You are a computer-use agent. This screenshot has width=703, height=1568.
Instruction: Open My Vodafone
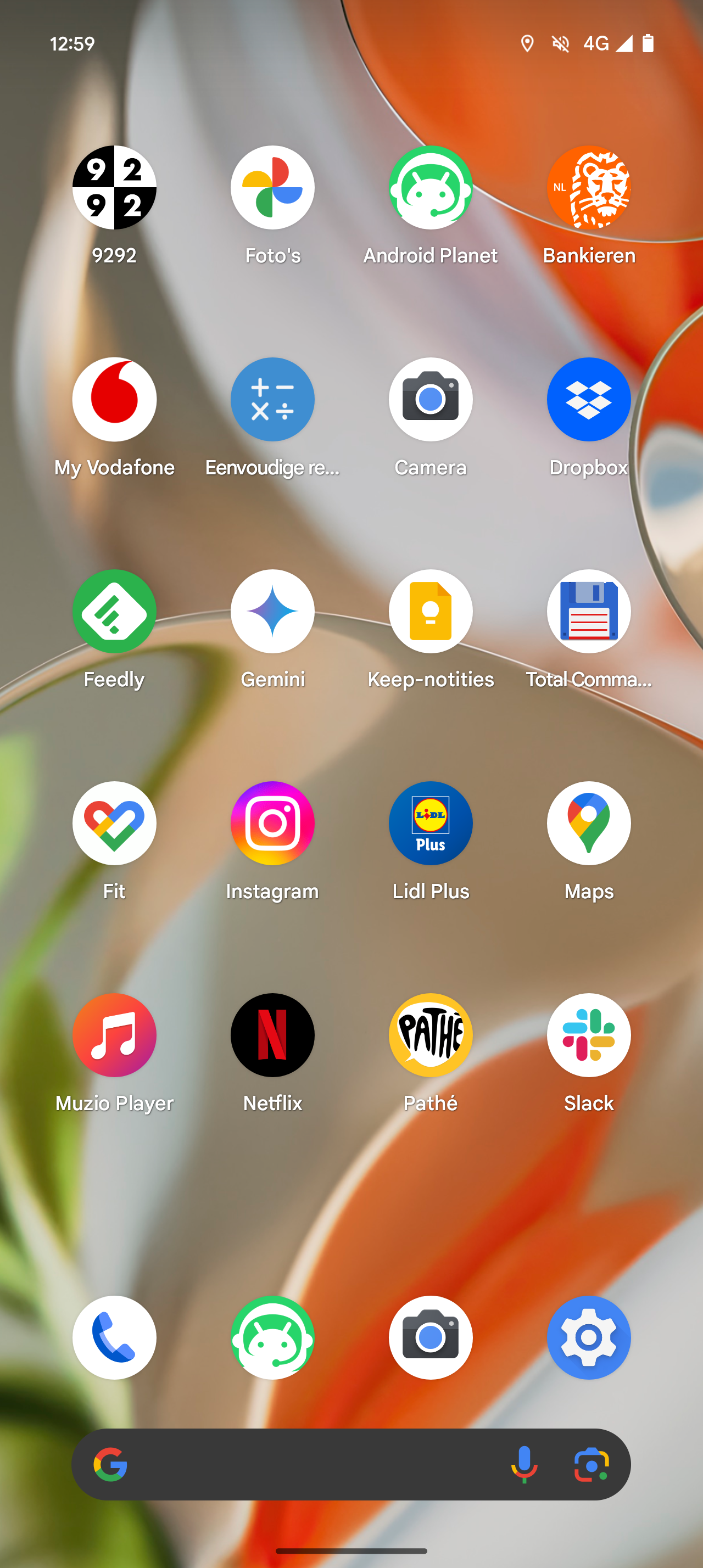(x=114, y=399)
